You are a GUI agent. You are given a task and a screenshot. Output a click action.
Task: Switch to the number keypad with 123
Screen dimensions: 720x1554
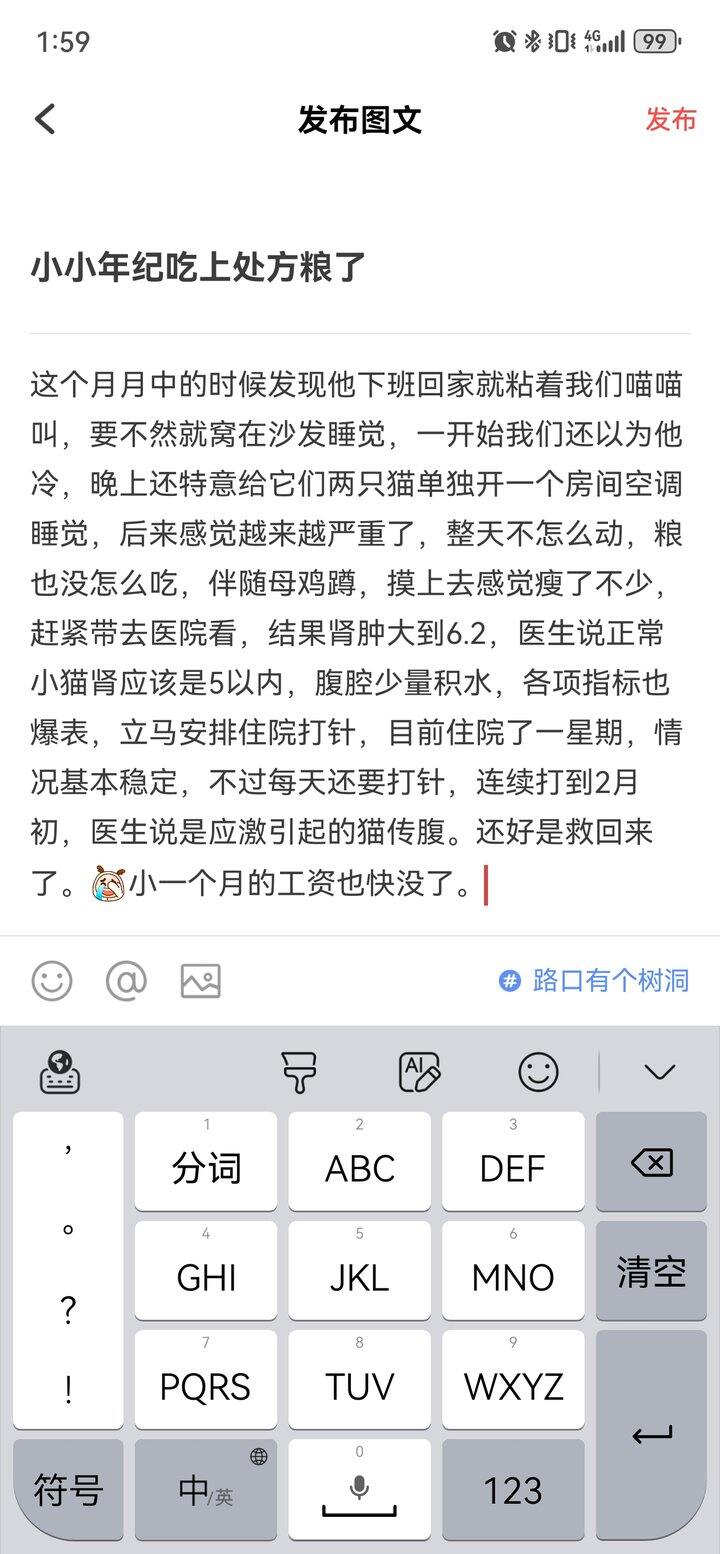point(513,1490)
